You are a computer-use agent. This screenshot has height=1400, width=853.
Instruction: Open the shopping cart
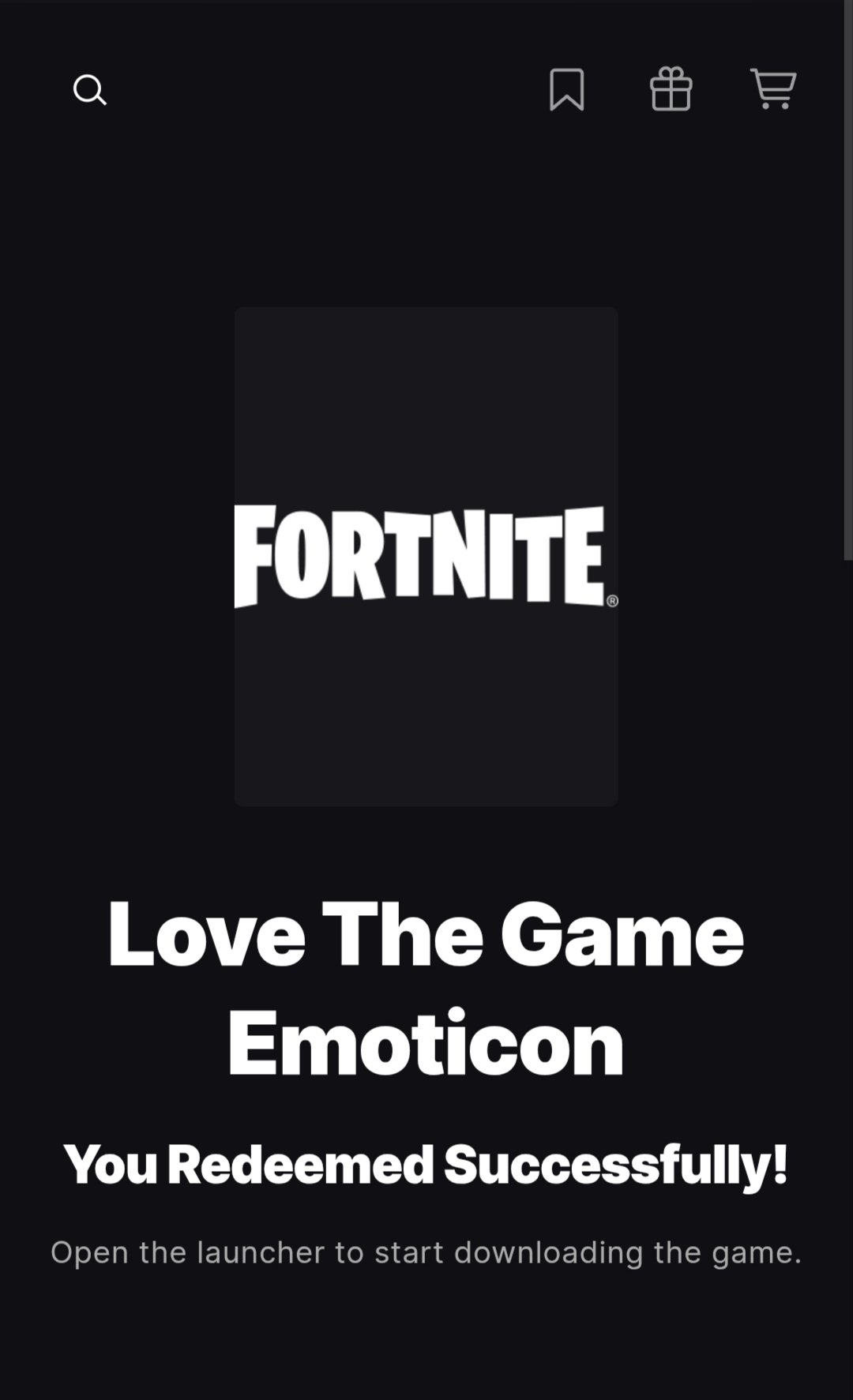point(773,88)
